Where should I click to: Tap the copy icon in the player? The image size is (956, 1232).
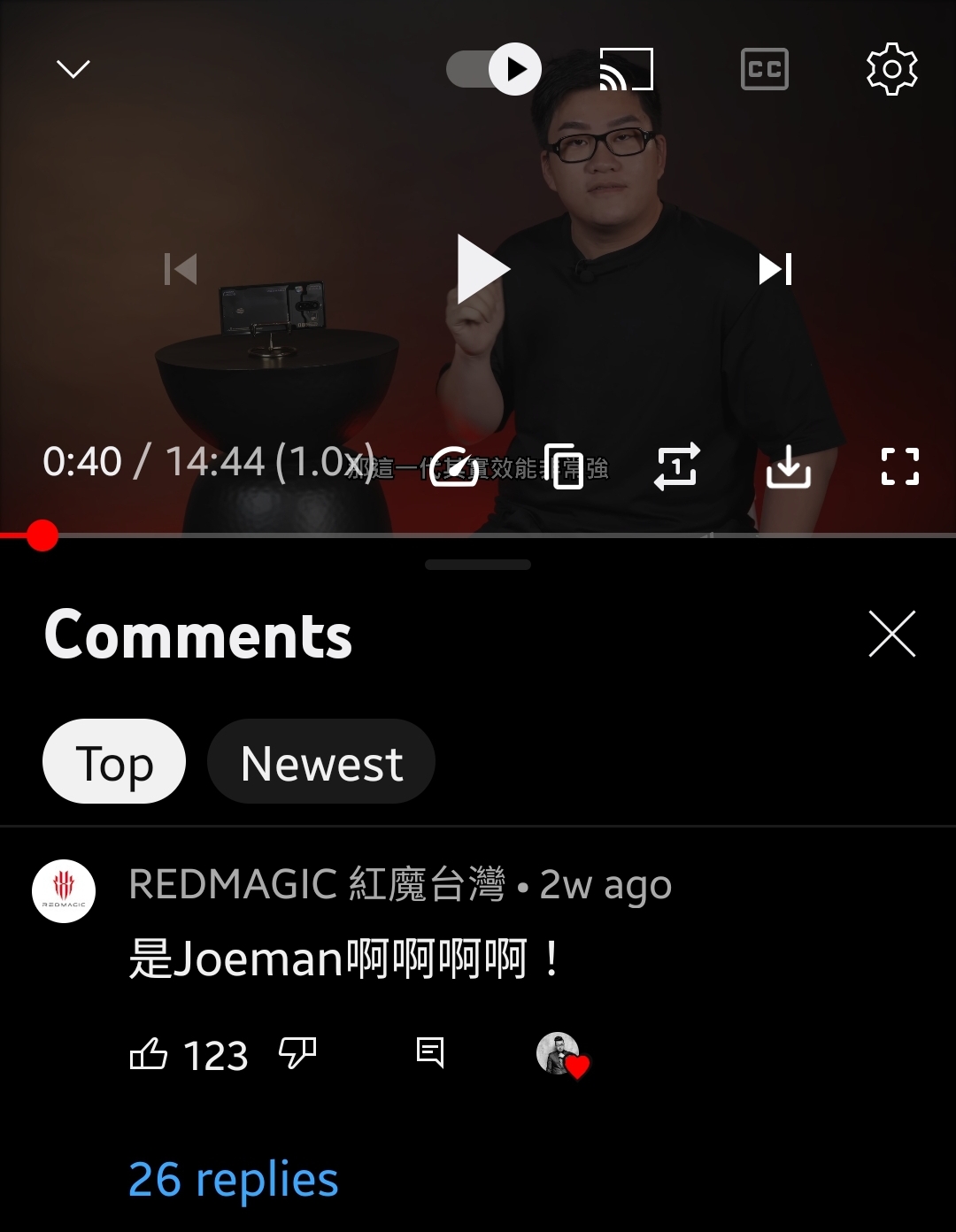coord(564,466)
